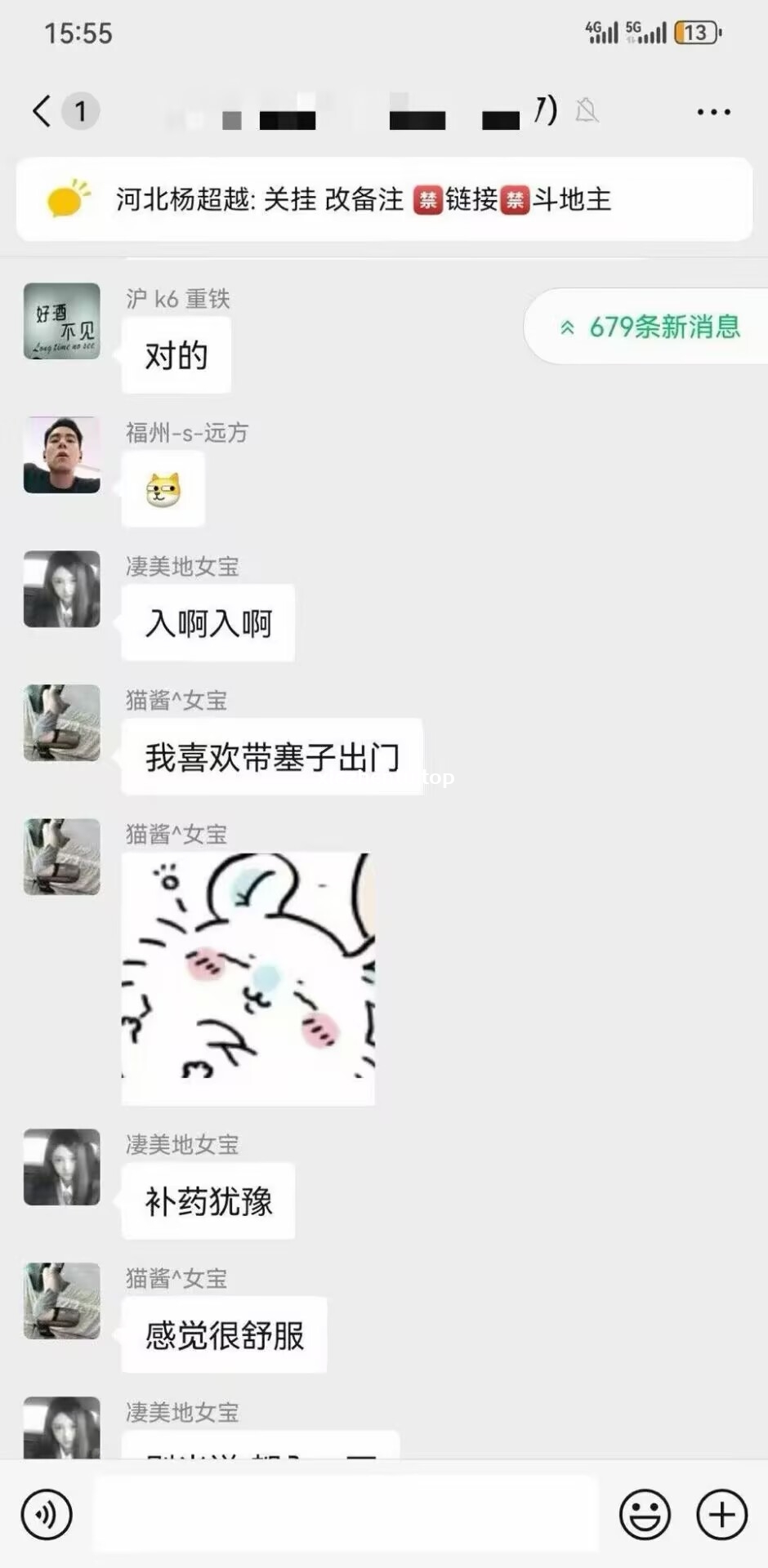Open the plus attachments menu
This screenshot has width=768, height=1568.
click(x=721, y=1515)
